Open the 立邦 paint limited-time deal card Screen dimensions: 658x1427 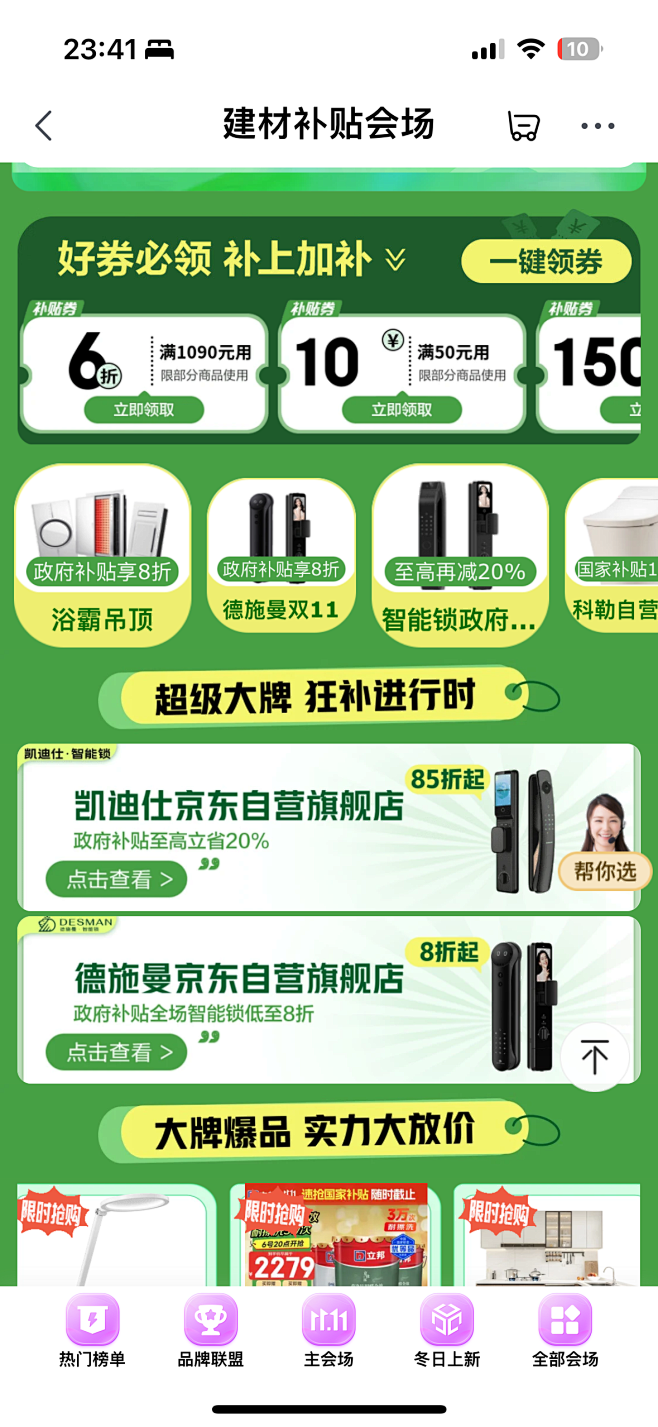coord(335,1236)
